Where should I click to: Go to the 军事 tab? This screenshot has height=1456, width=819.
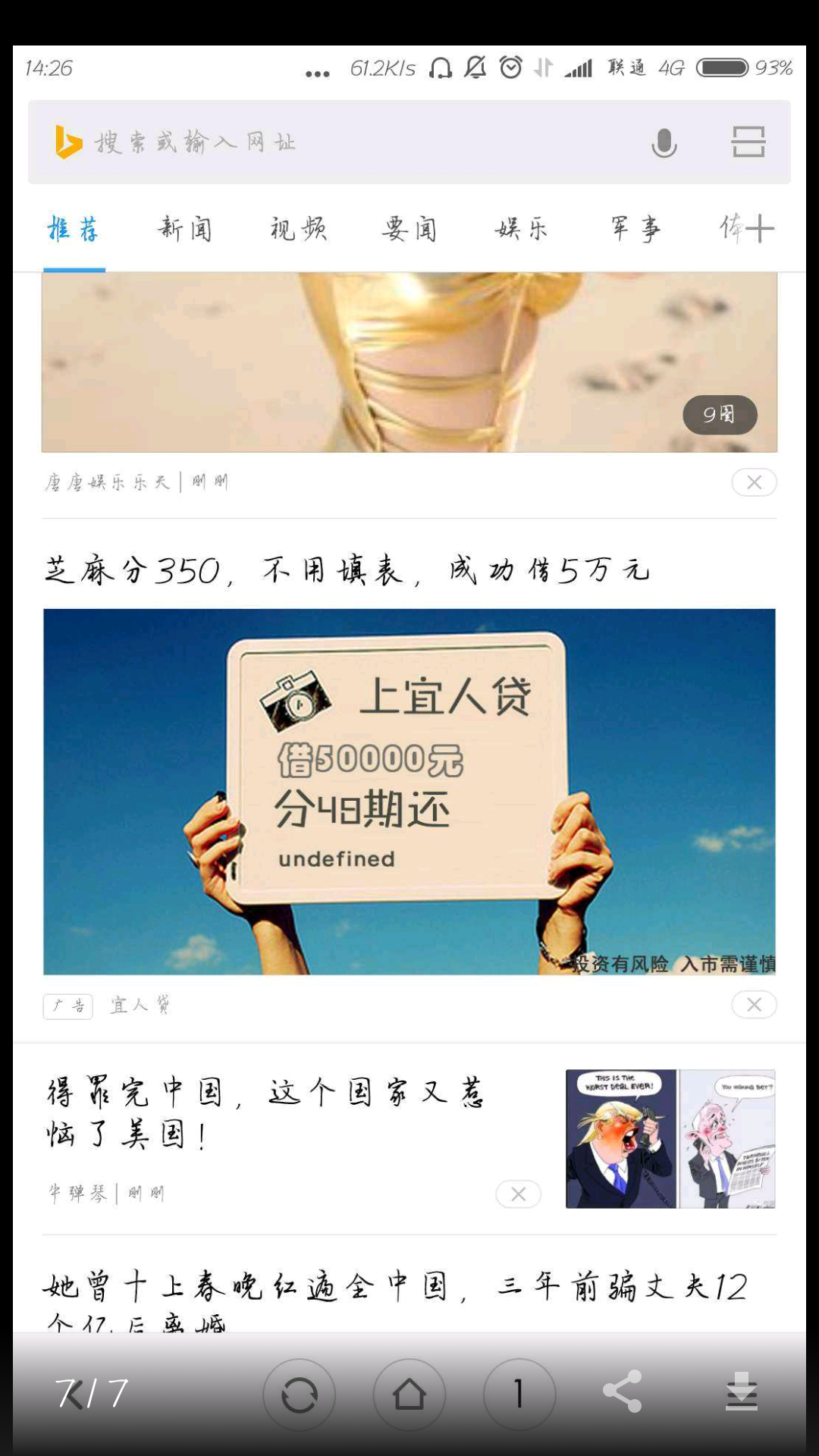click(x=635, y=228)
